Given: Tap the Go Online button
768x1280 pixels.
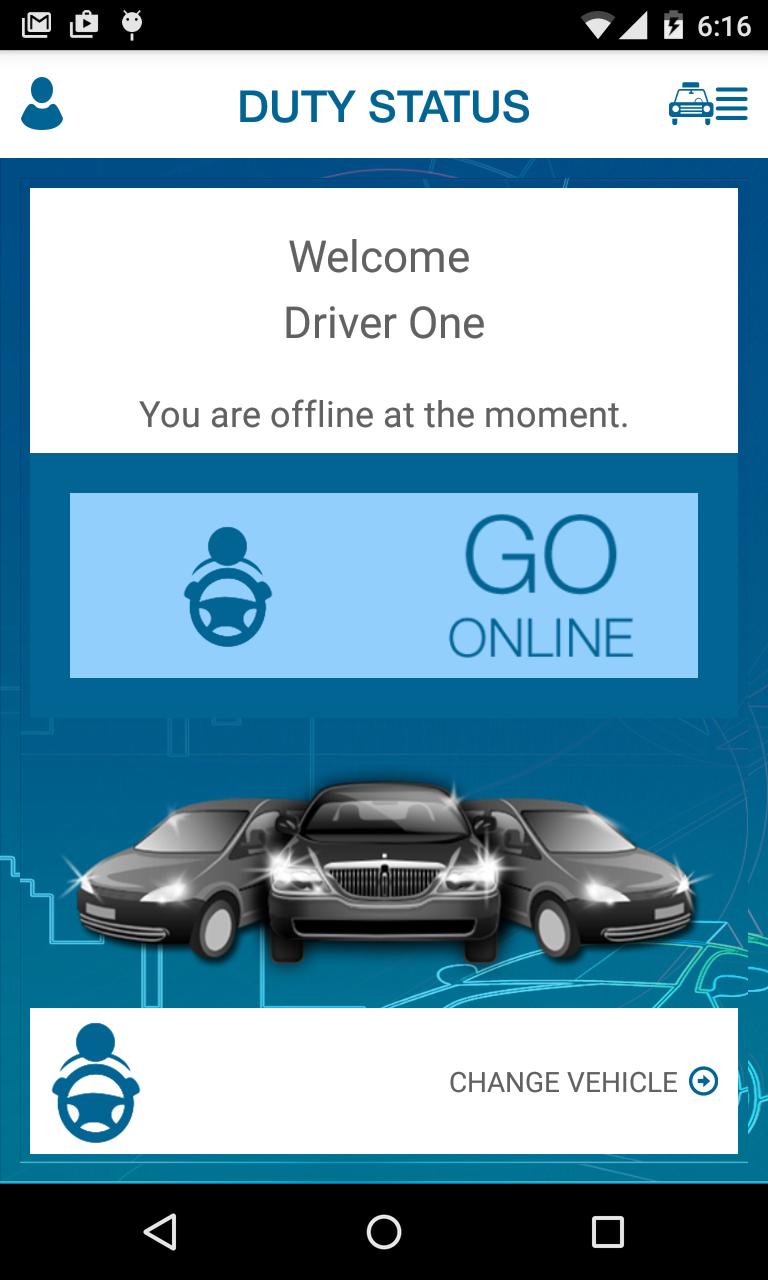Looking at the screenshot, I should (384, 585).
